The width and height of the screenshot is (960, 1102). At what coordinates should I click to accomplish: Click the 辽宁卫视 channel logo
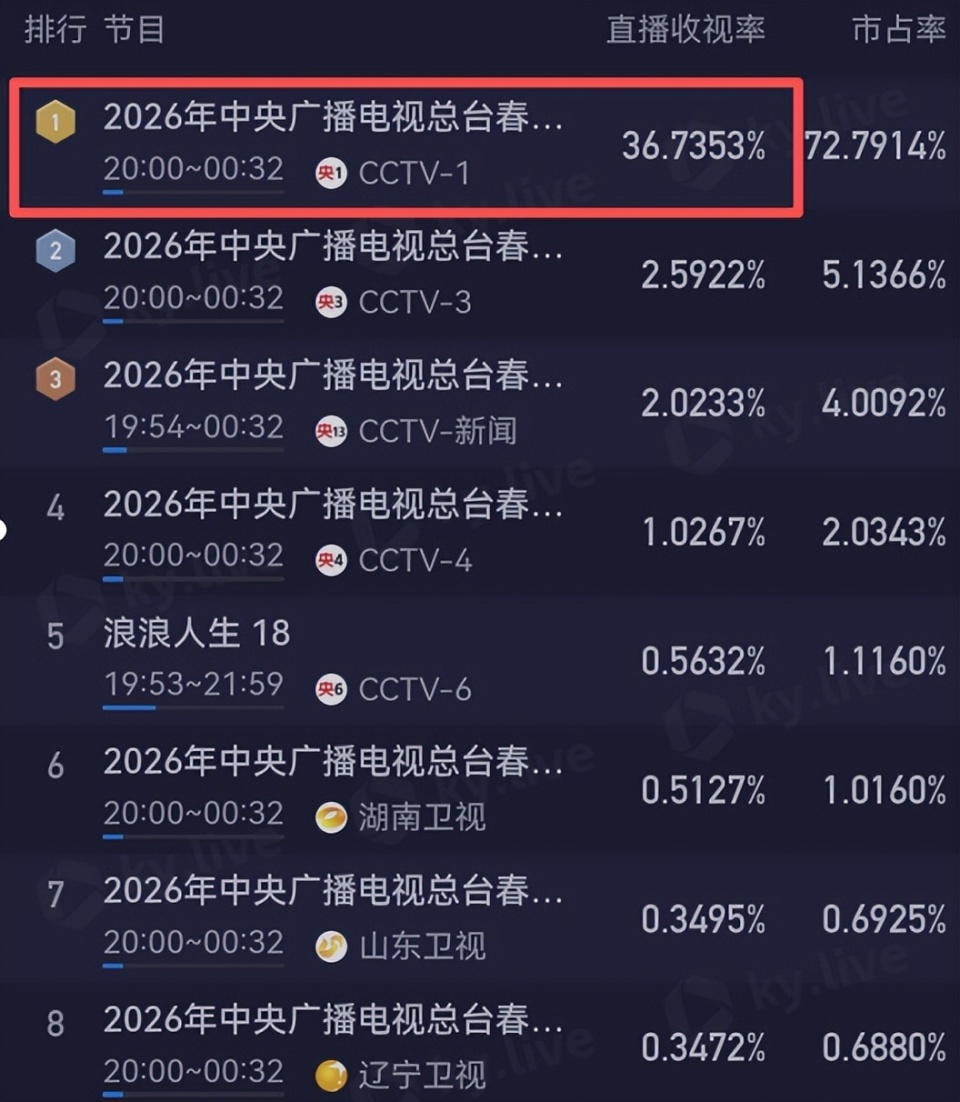(331, 1072)
